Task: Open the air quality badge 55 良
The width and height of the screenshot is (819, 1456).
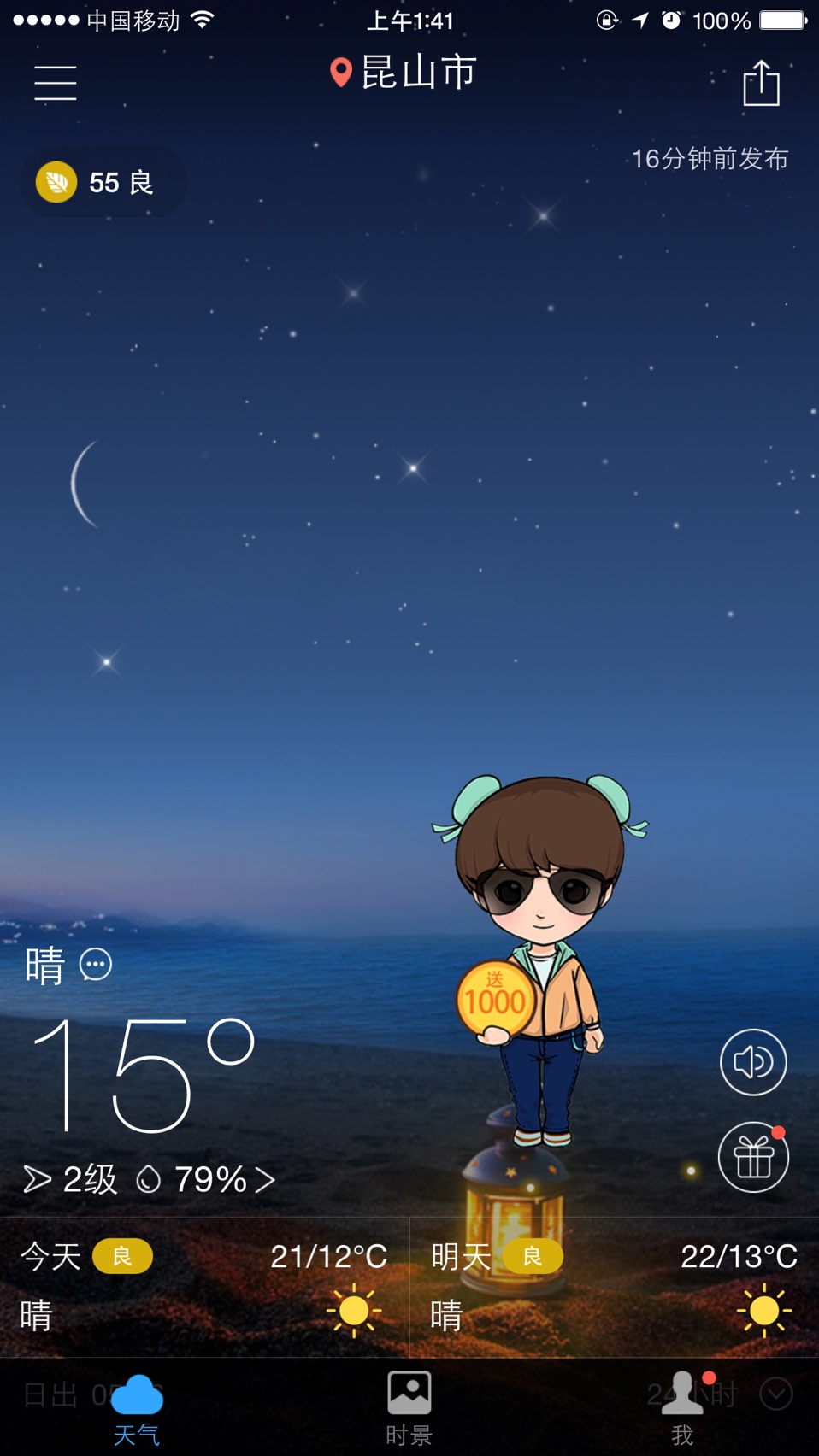Action: [103, 182]
